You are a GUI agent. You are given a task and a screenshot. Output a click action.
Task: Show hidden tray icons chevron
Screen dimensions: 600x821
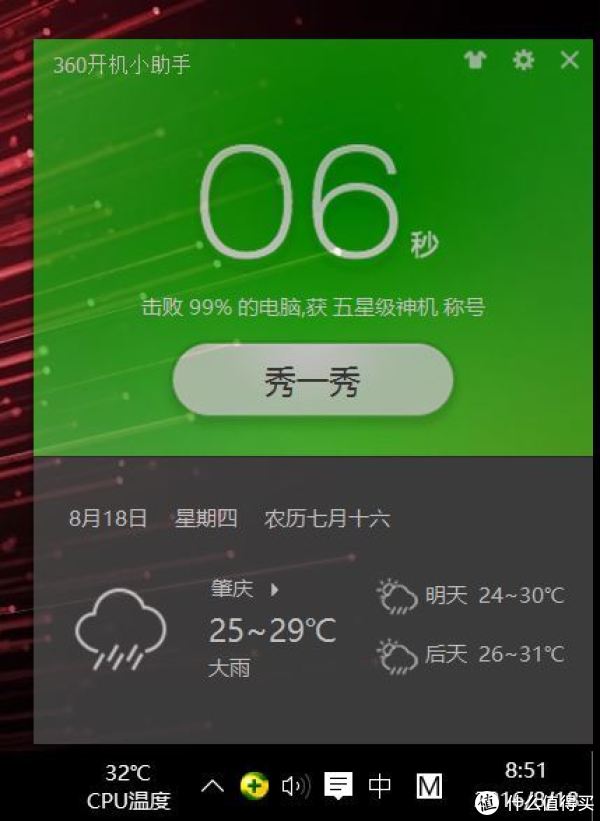212,786
